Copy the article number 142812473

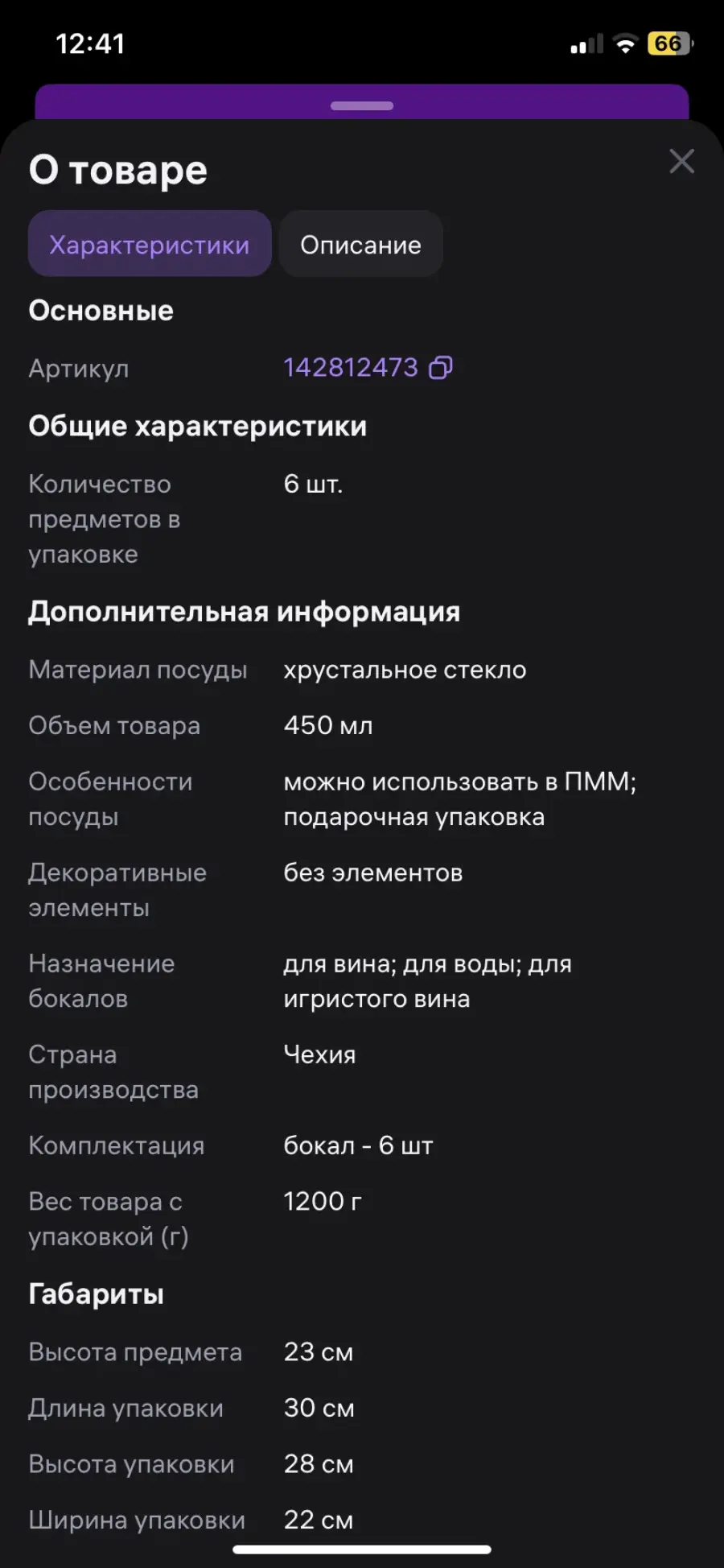coord(441,368)
